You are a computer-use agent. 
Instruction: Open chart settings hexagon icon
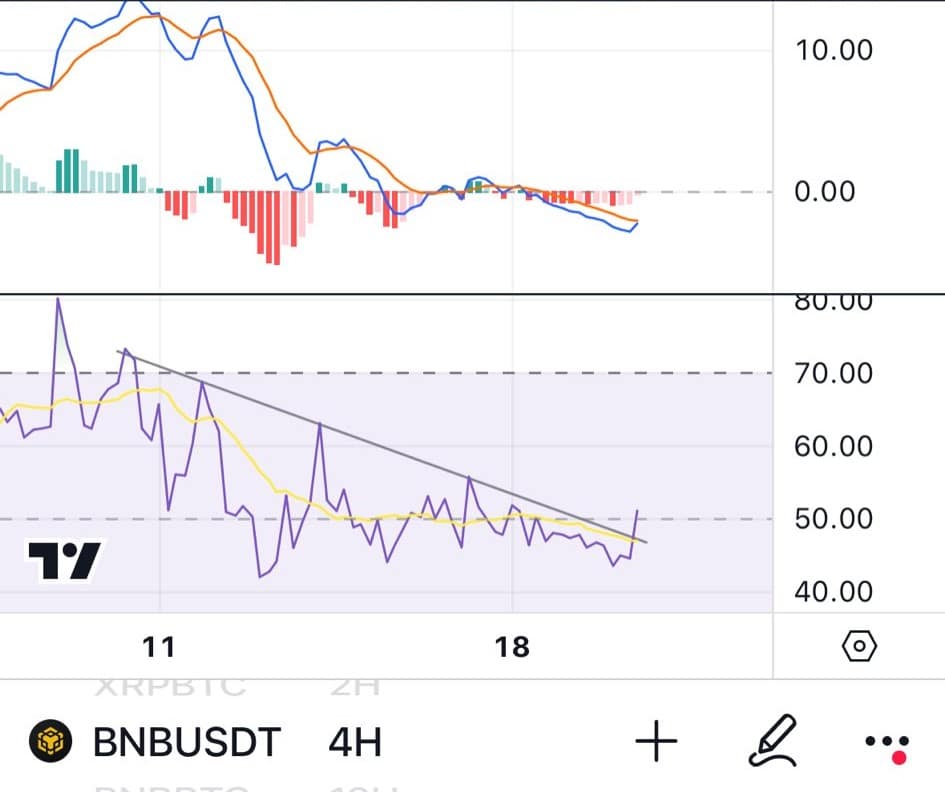[x=860, y=647]
